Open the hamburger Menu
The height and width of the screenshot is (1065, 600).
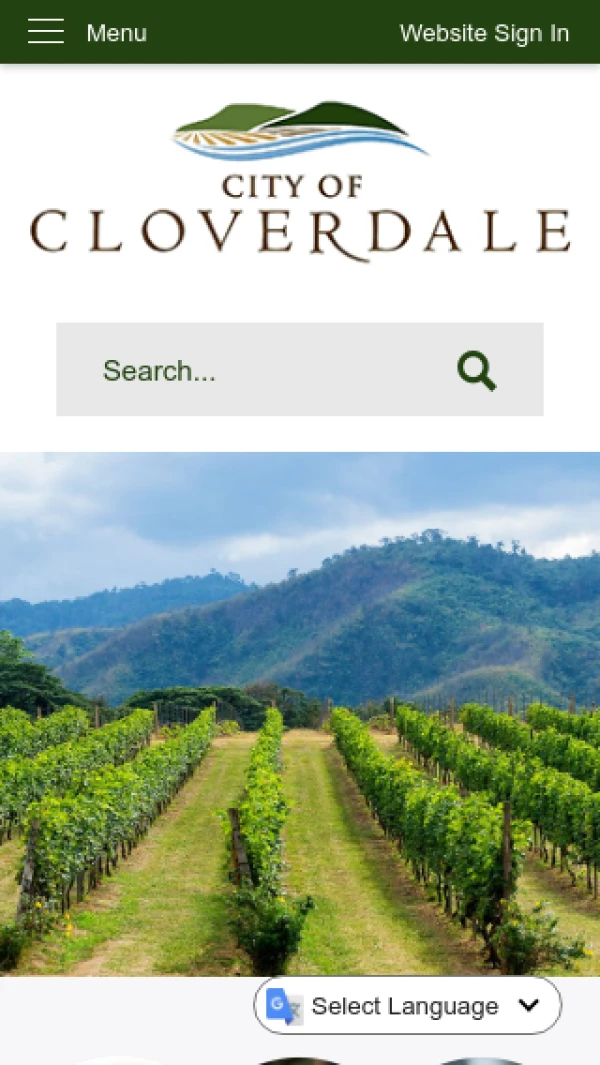pyautogui.click(x=86, y=33)
